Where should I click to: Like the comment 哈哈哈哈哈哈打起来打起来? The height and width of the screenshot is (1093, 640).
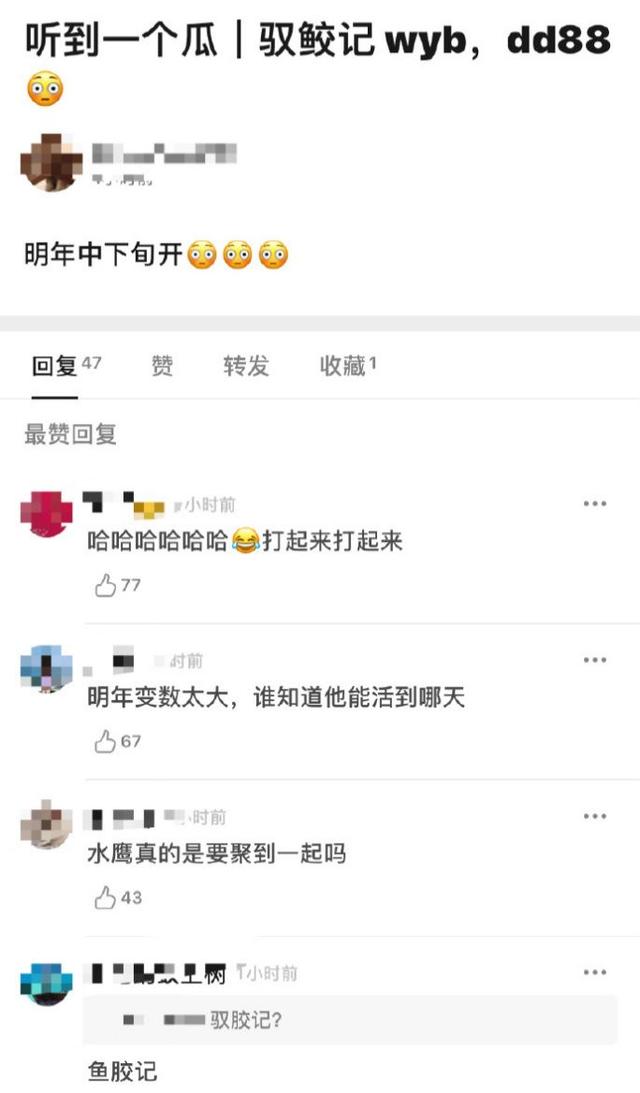[x=107, y=586]
